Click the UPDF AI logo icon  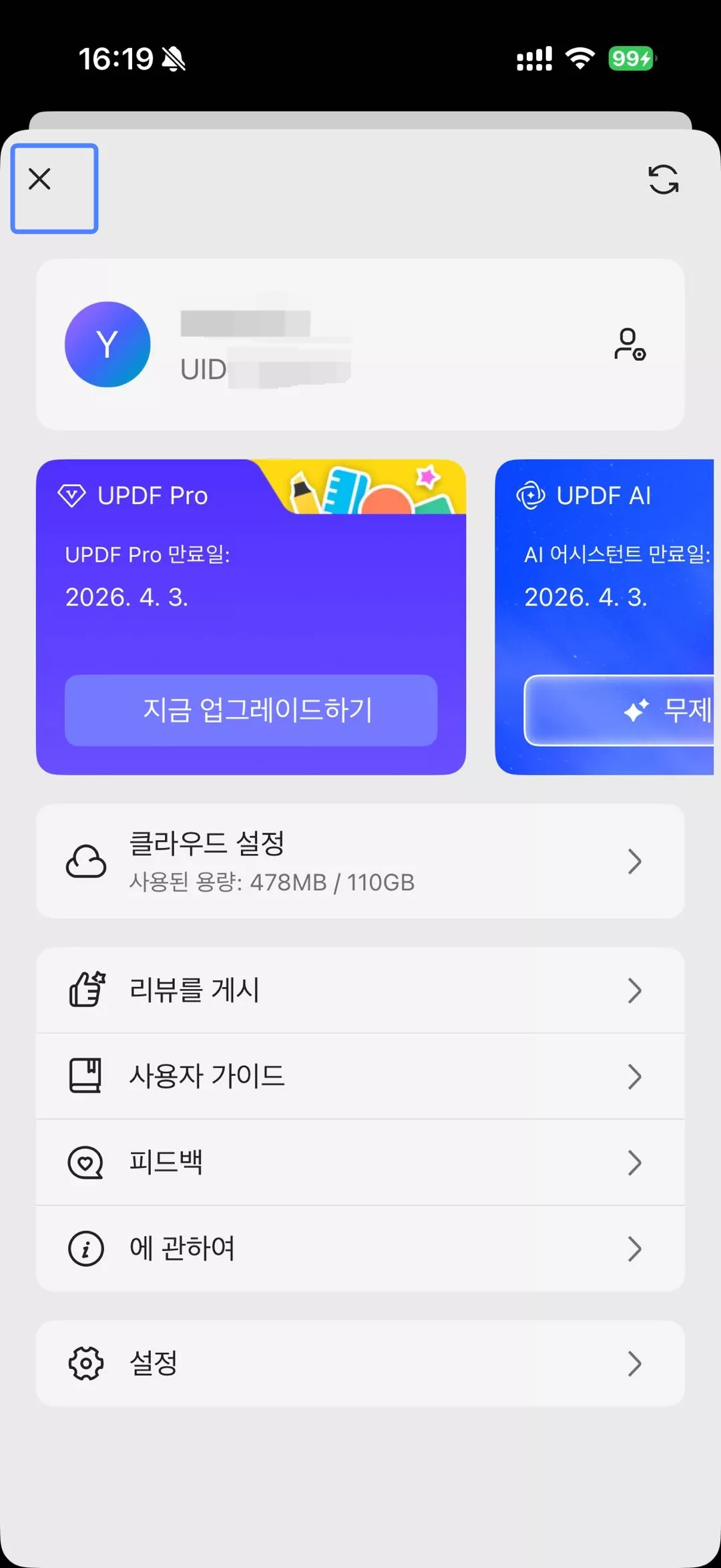point(531,494)
